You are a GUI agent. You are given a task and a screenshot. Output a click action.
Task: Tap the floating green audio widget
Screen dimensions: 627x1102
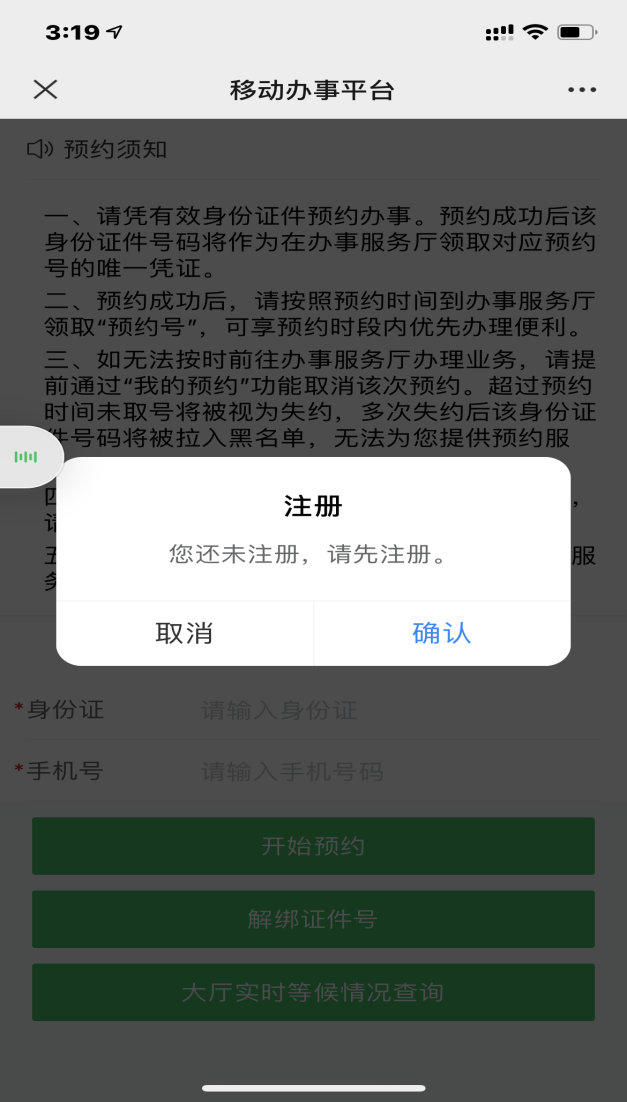[x=27, y=457]
